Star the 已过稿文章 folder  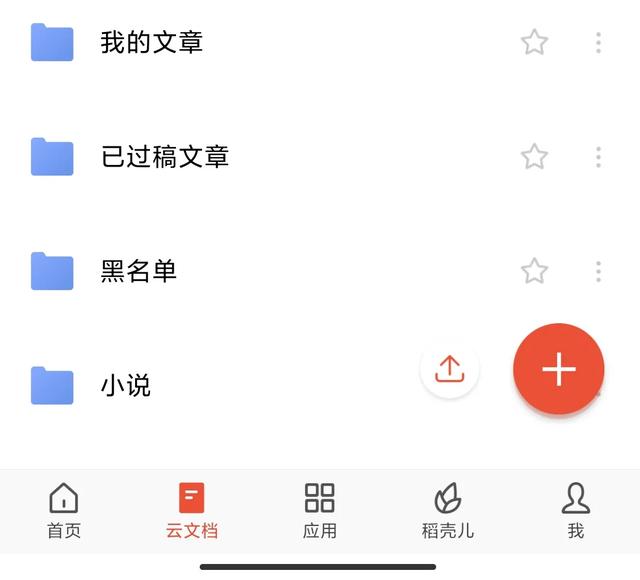535,156
